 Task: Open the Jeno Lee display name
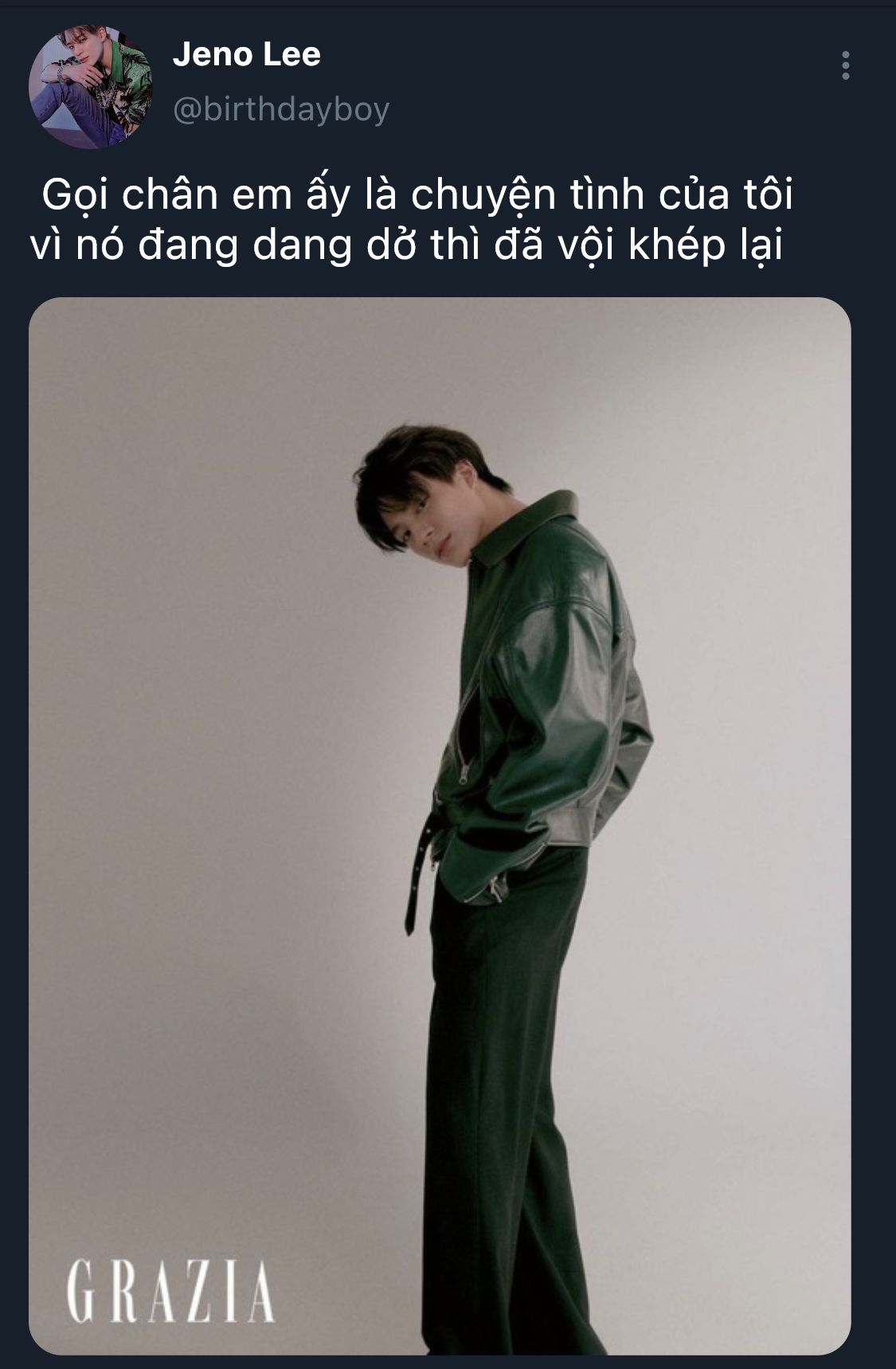[x=246, y=55]
